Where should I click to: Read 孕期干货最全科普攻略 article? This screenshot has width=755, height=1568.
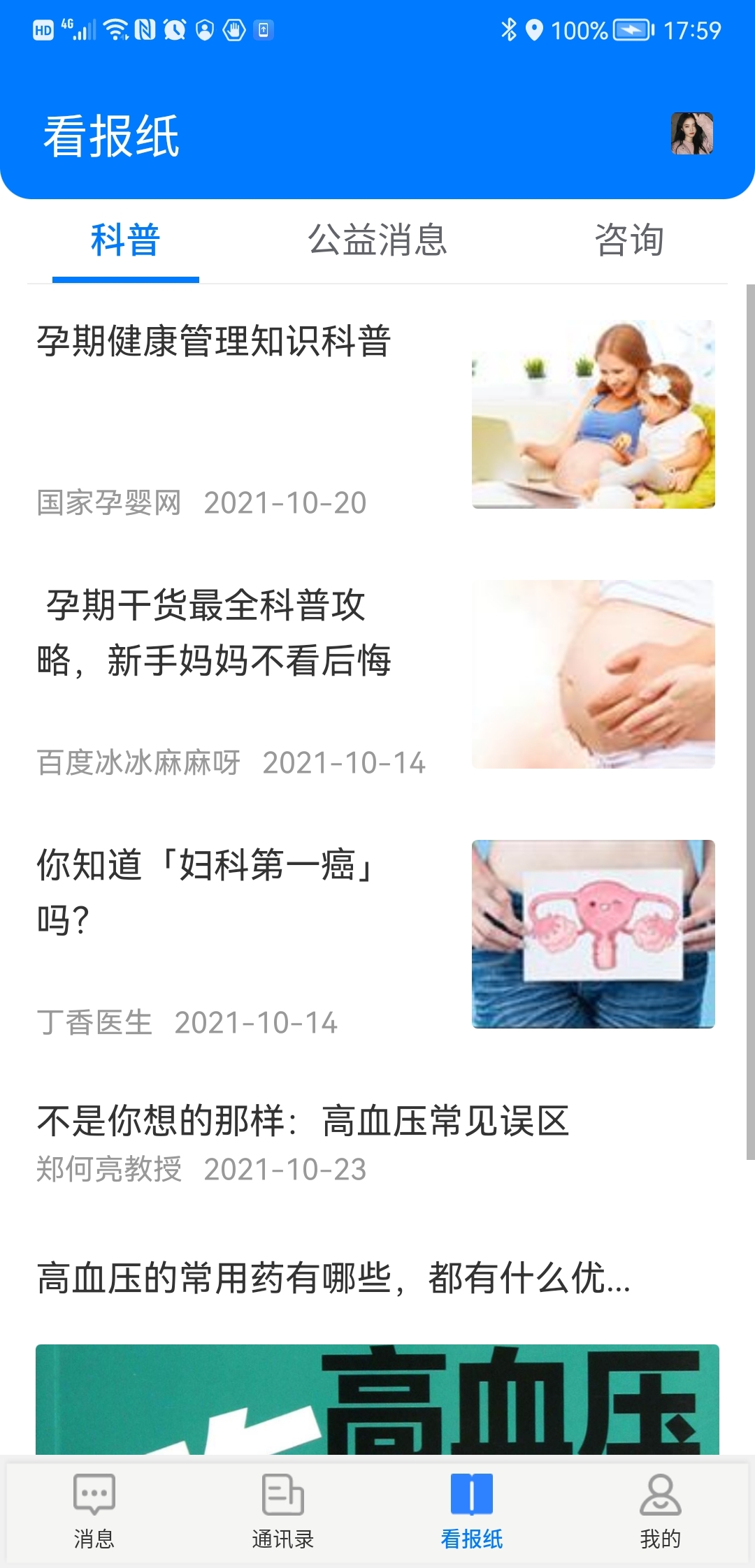coord(214,632)
